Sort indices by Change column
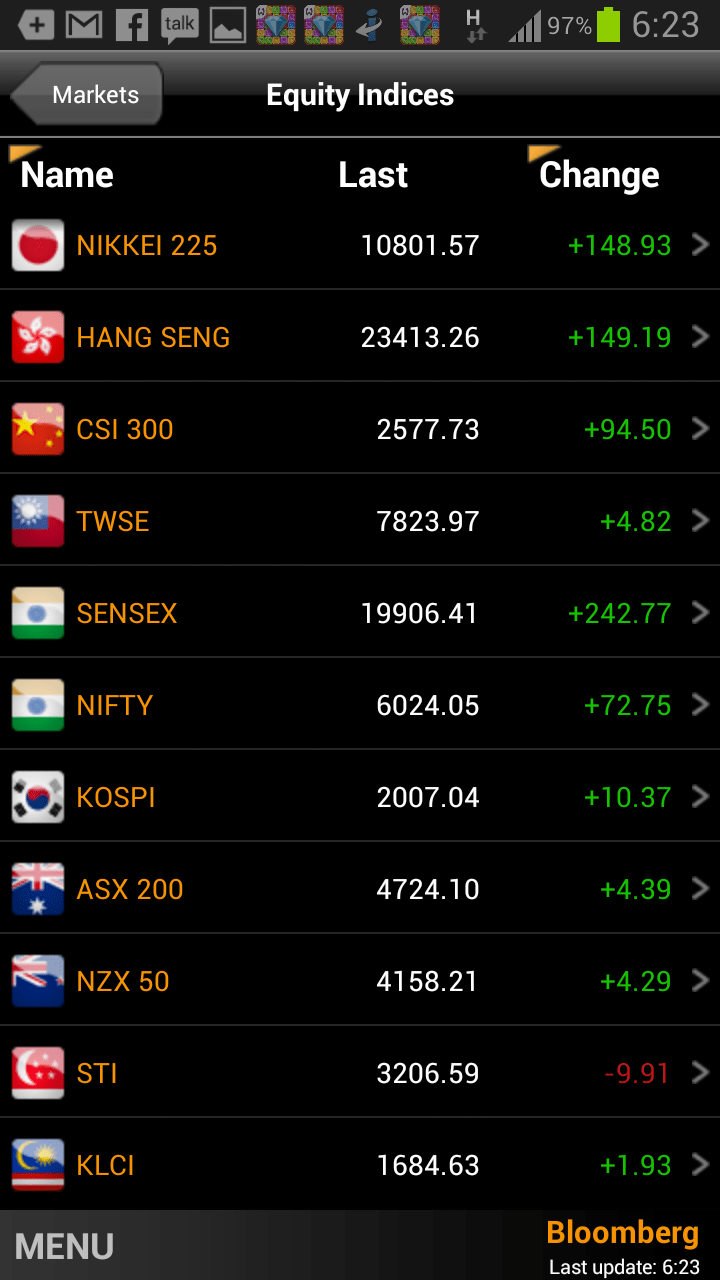Image resolution: width=720 pixels, height=1280 pixels. (598, 175)
